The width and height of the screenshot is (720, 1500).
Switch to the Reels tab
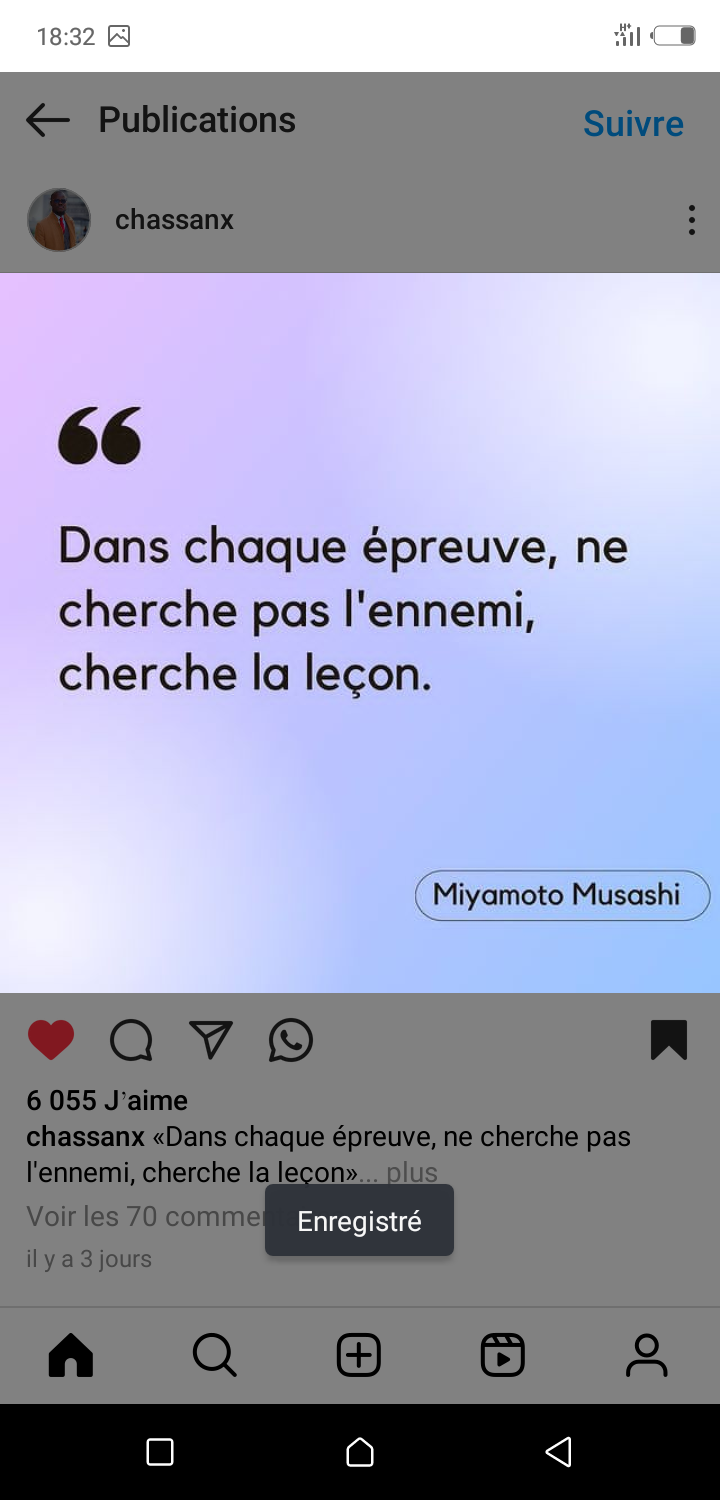tap(503, 1356)
